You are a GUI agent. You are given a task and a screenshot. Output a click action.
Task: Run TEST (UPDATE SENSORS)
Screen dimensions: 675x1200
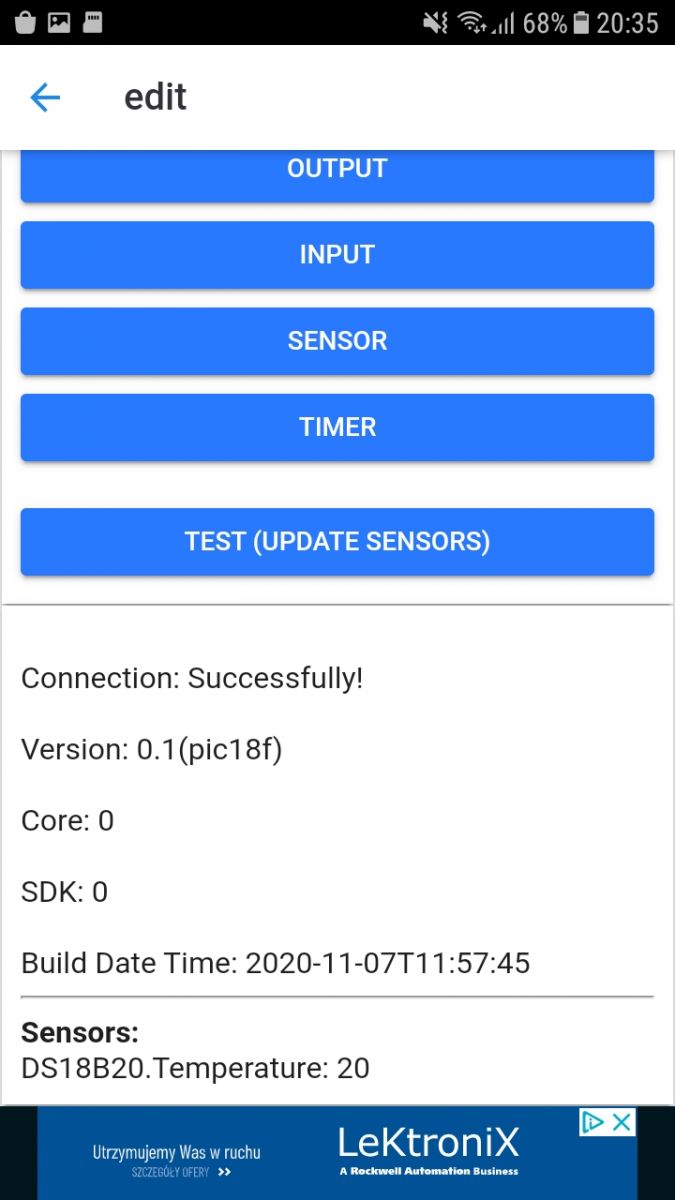337,542
